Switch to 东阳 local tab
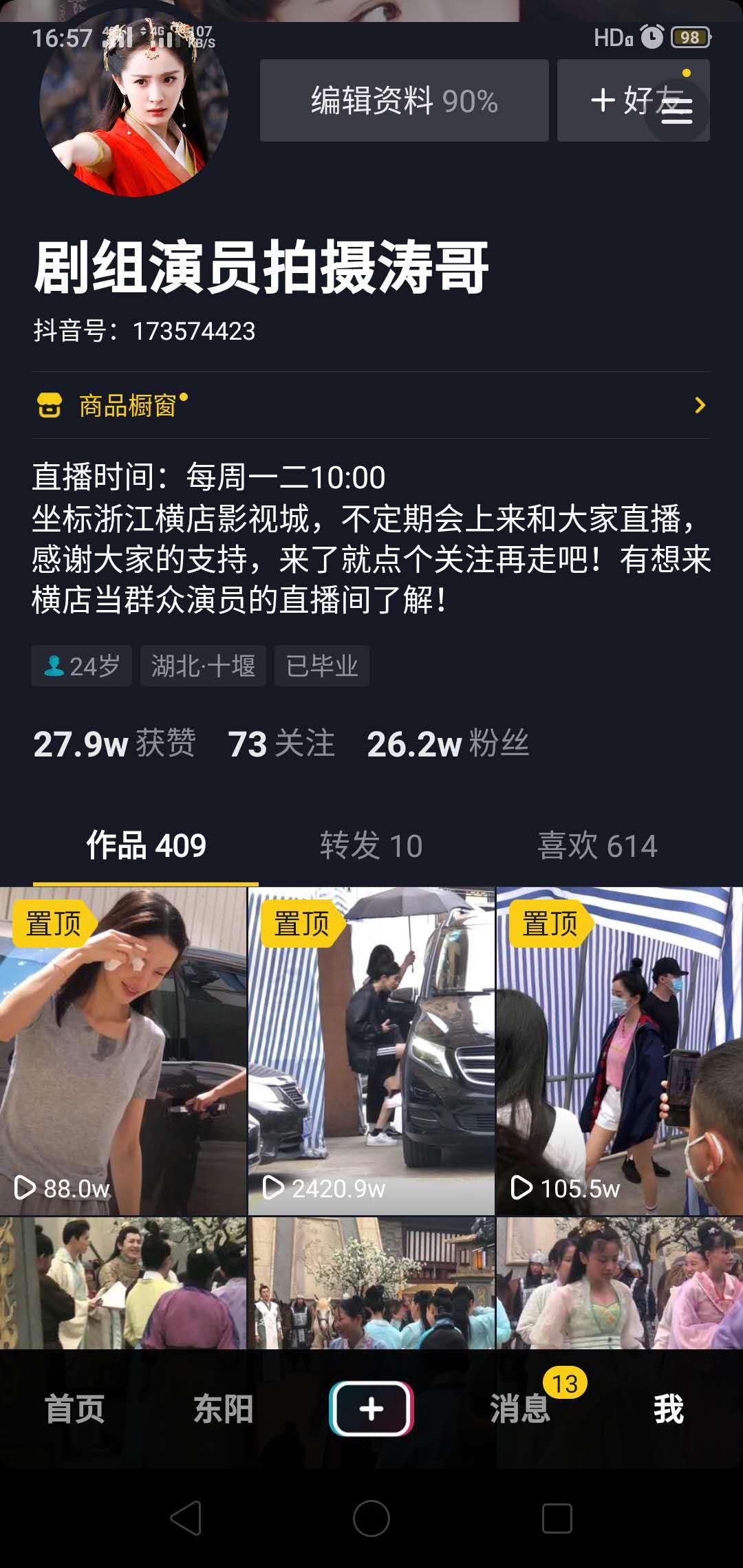This screenshot has height=1568, width=743. [223, 1409]
